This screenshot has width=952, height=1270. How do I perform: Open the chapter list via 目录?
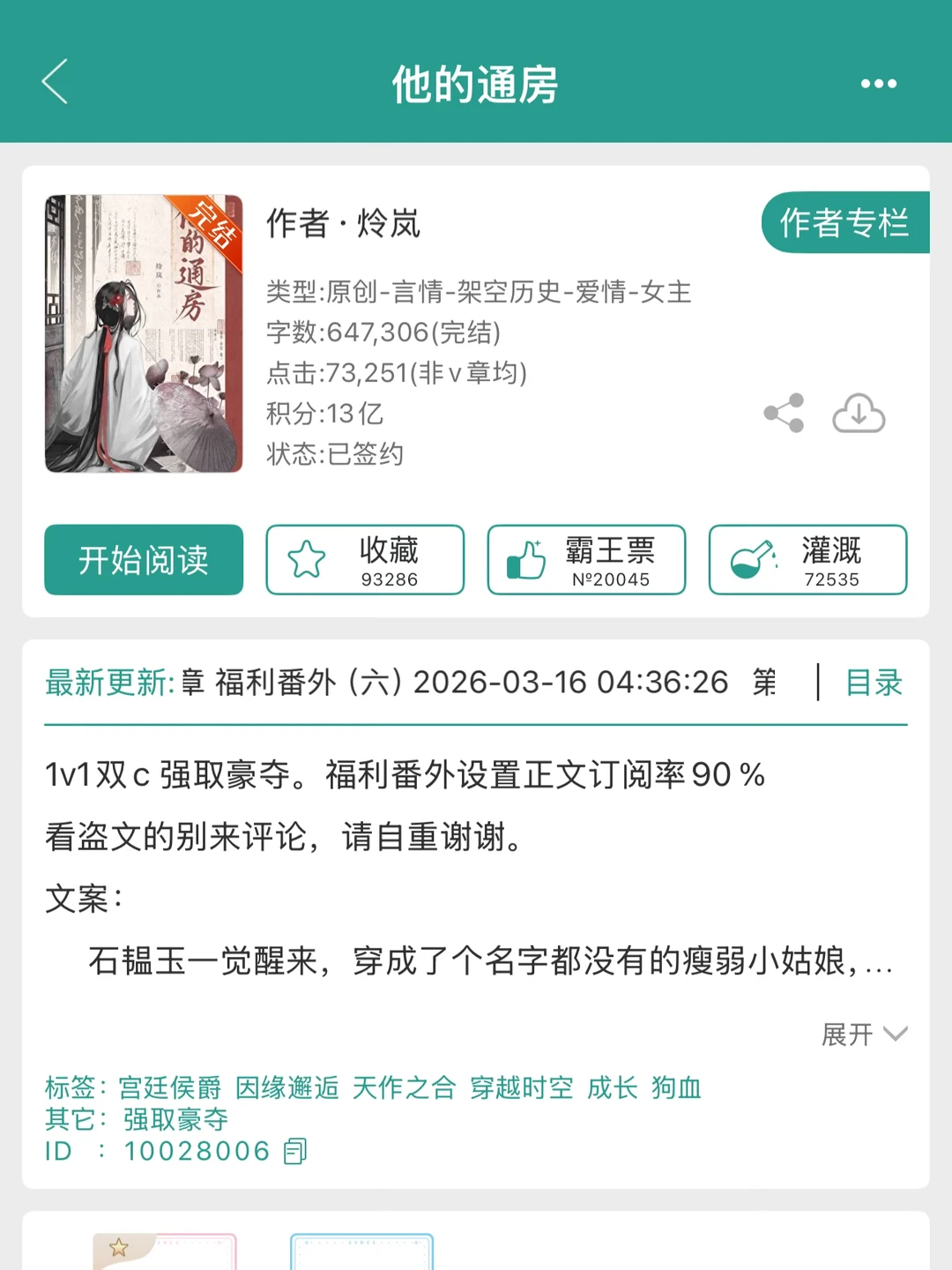click(x=875, y=683)
